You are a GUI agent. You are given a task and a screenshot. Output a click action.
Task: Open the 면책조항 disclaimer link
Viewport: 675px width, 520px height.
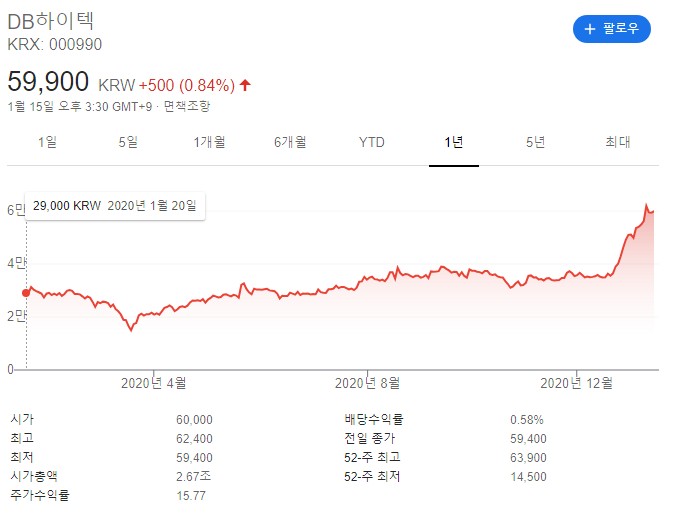pyautogui.click(x=187, y=107)
